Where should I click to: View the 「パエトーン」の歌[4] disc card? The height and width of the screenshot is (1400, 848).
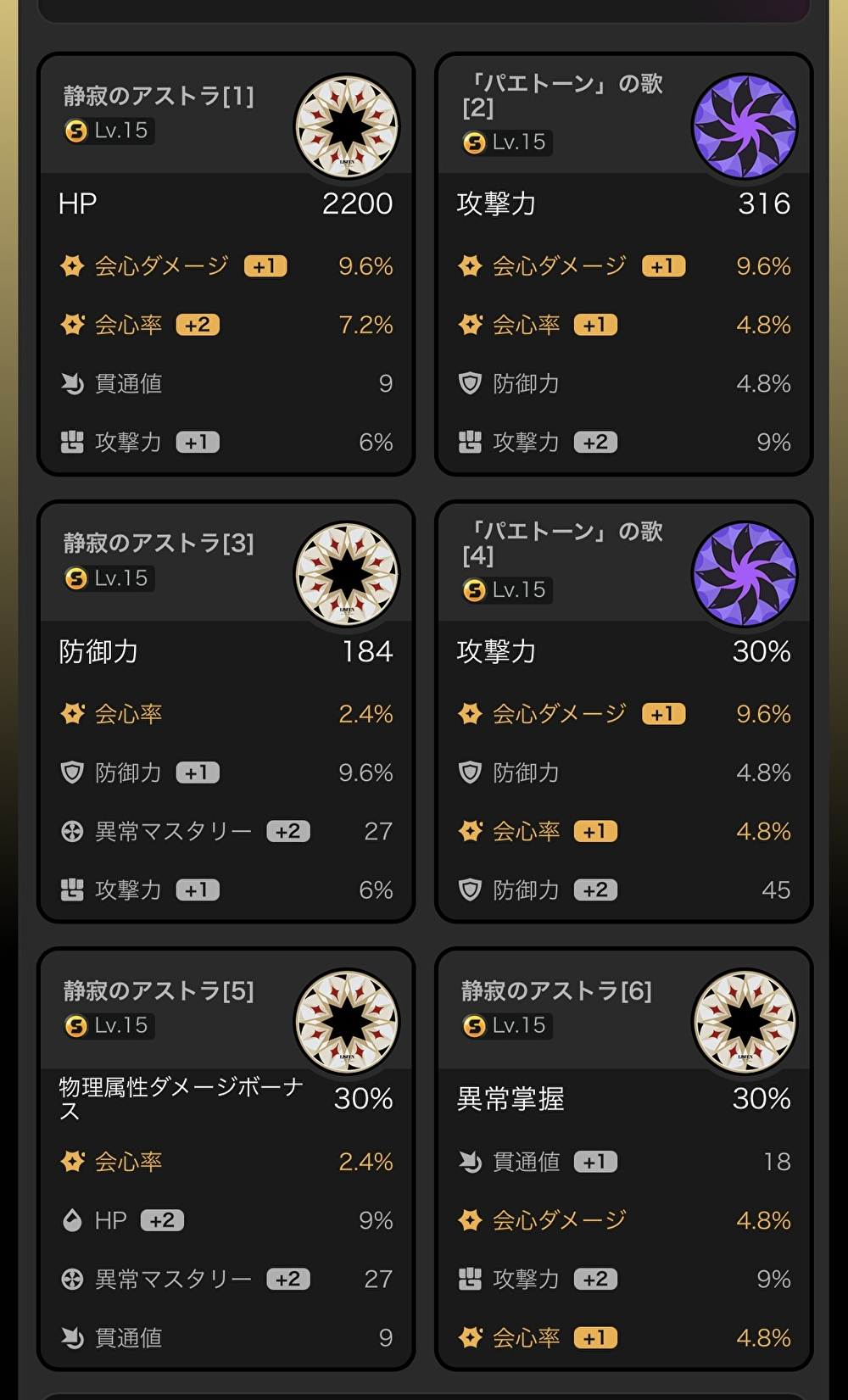(x=623, y=711)
